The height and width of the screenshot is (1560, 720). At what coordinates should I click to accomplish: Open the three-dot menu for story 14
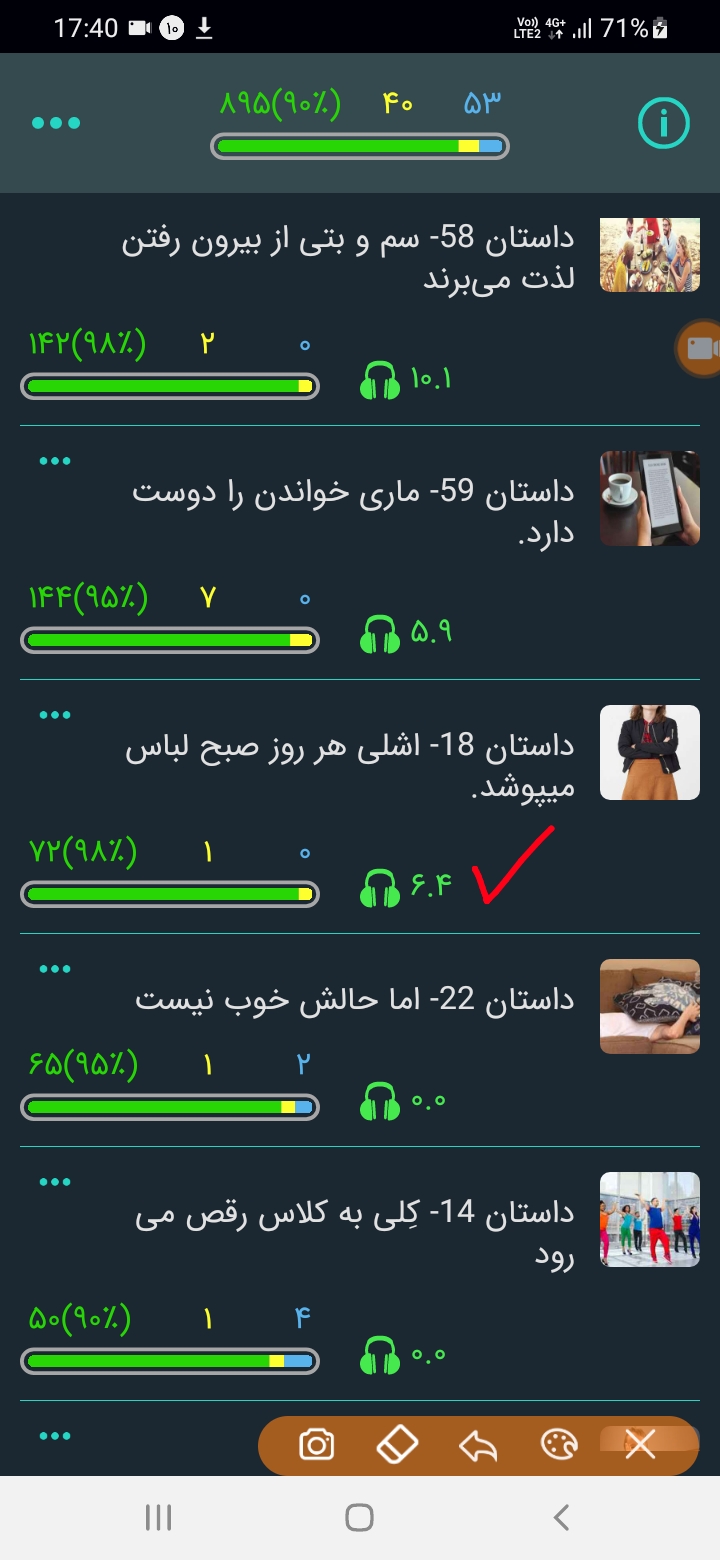click(55, 1182)
